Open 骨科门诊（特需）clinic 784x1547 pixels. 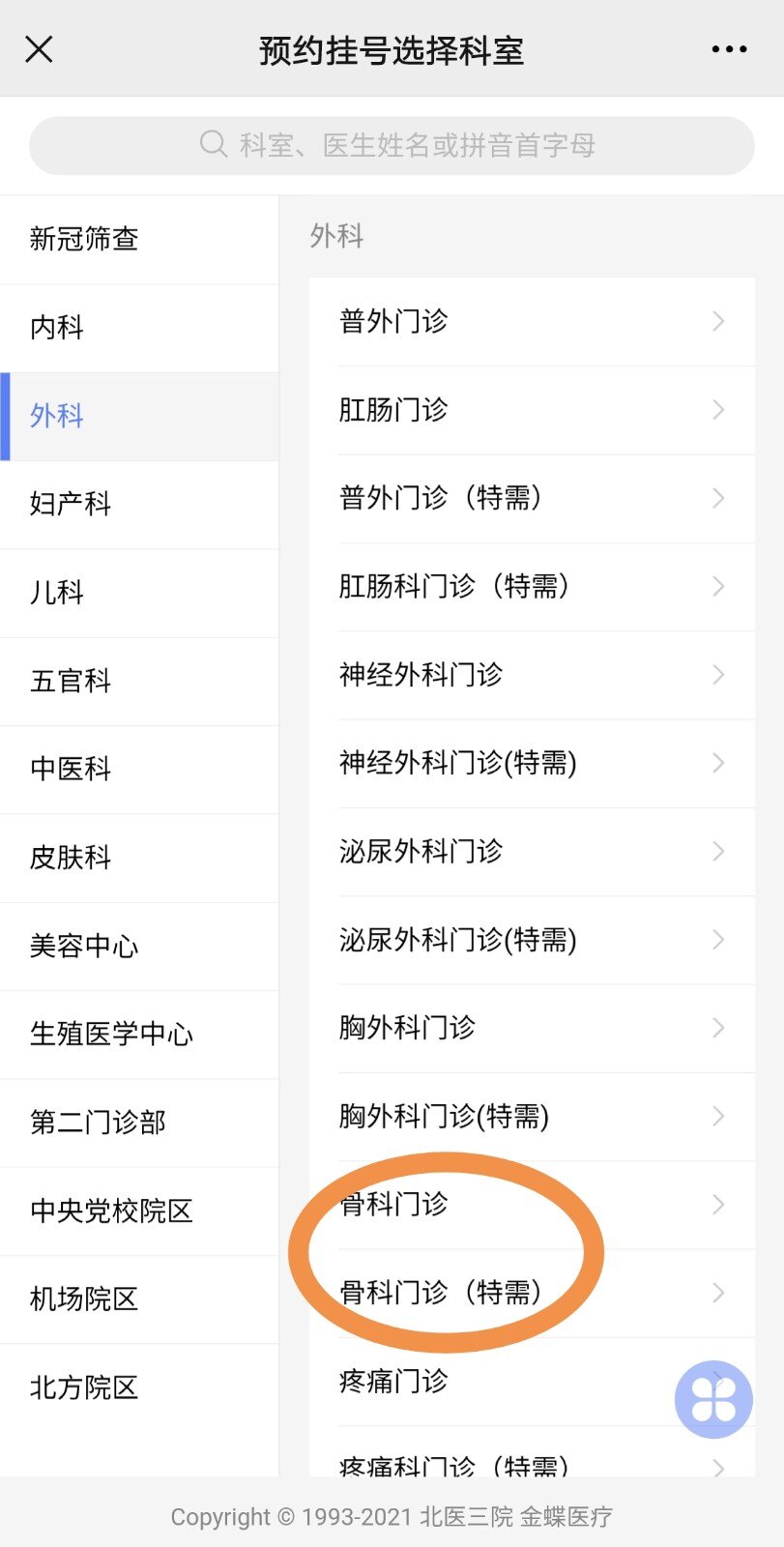click(x=532, y=1293)
